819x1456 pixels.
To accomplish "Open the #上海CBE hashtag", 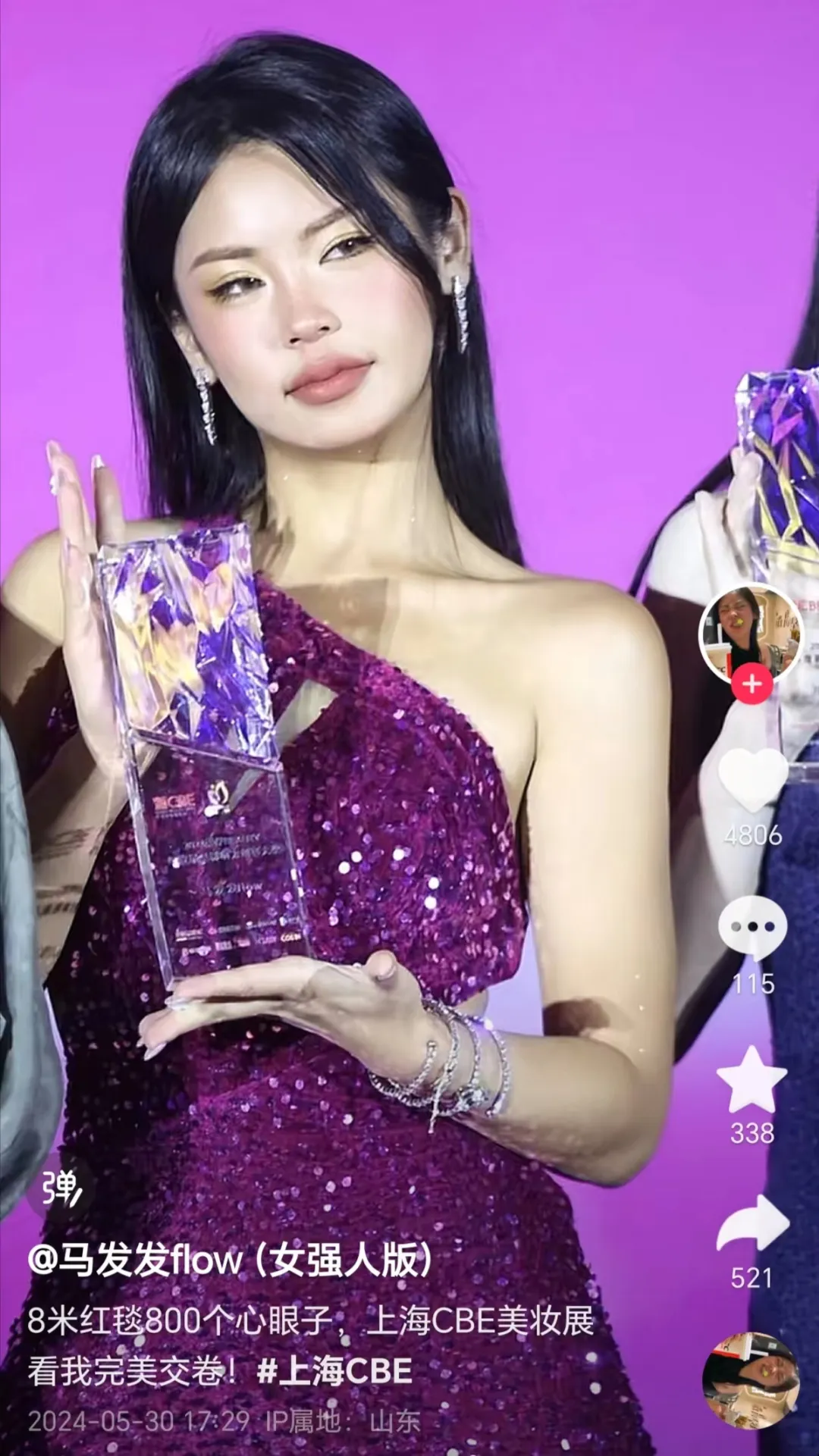I will pyautogui.click(x=335, y=1370).
